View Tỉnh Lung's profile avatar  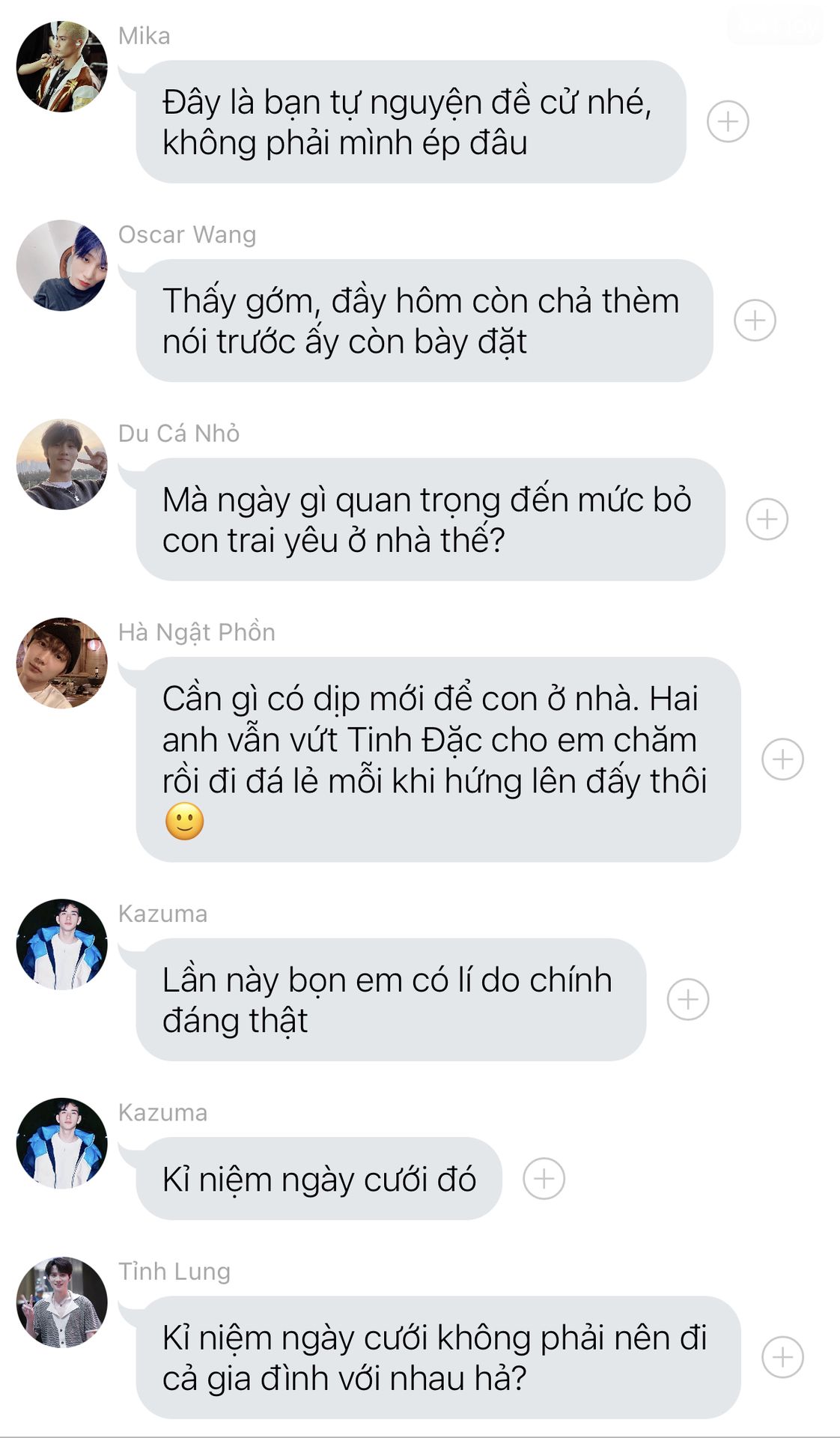coord(62,1302)
